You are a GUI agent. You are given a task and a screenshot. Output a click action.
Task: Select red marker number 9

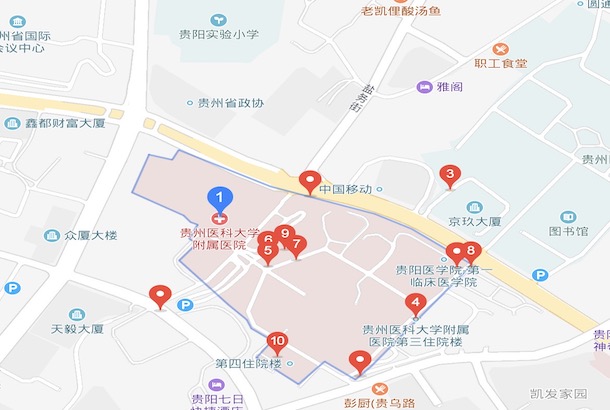tap(285, 235)
